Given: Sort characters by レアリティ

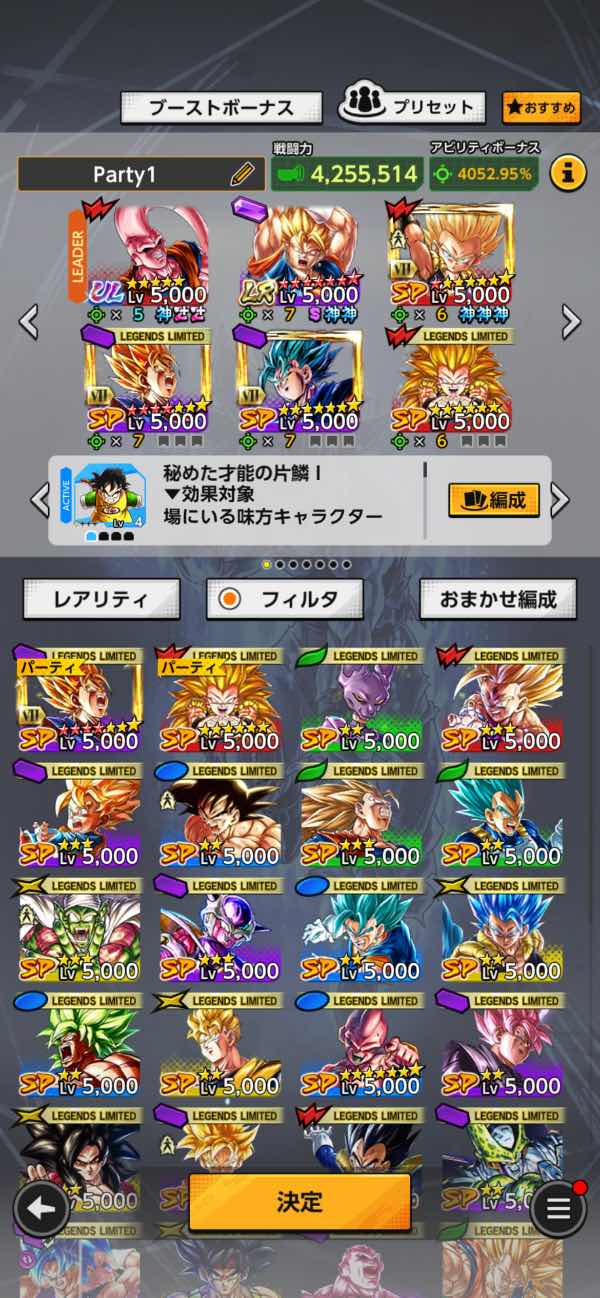Looking at the screenshot, I should coord(101,599).
